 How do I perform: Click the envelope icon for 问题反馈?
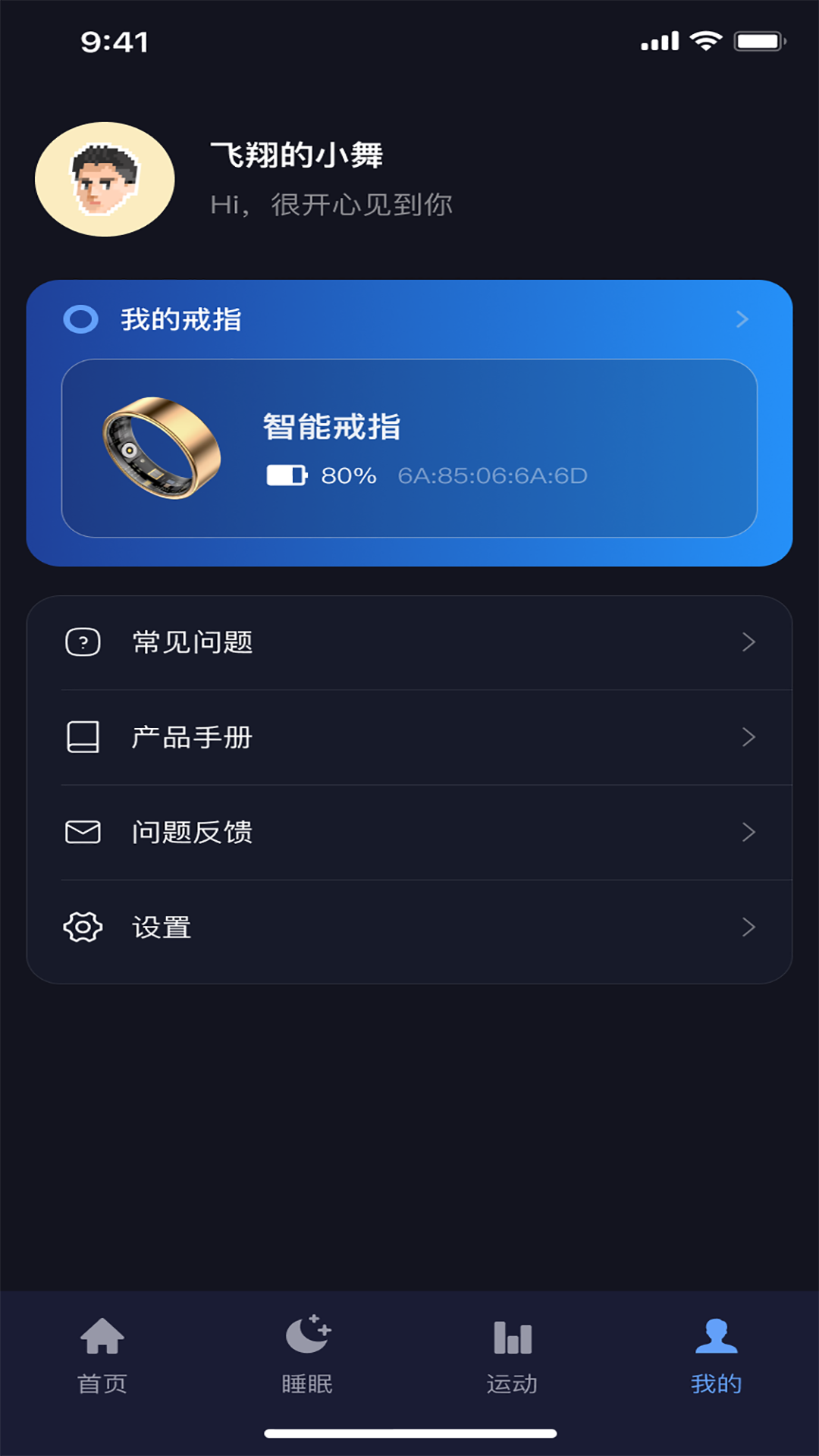pos(83,832)
